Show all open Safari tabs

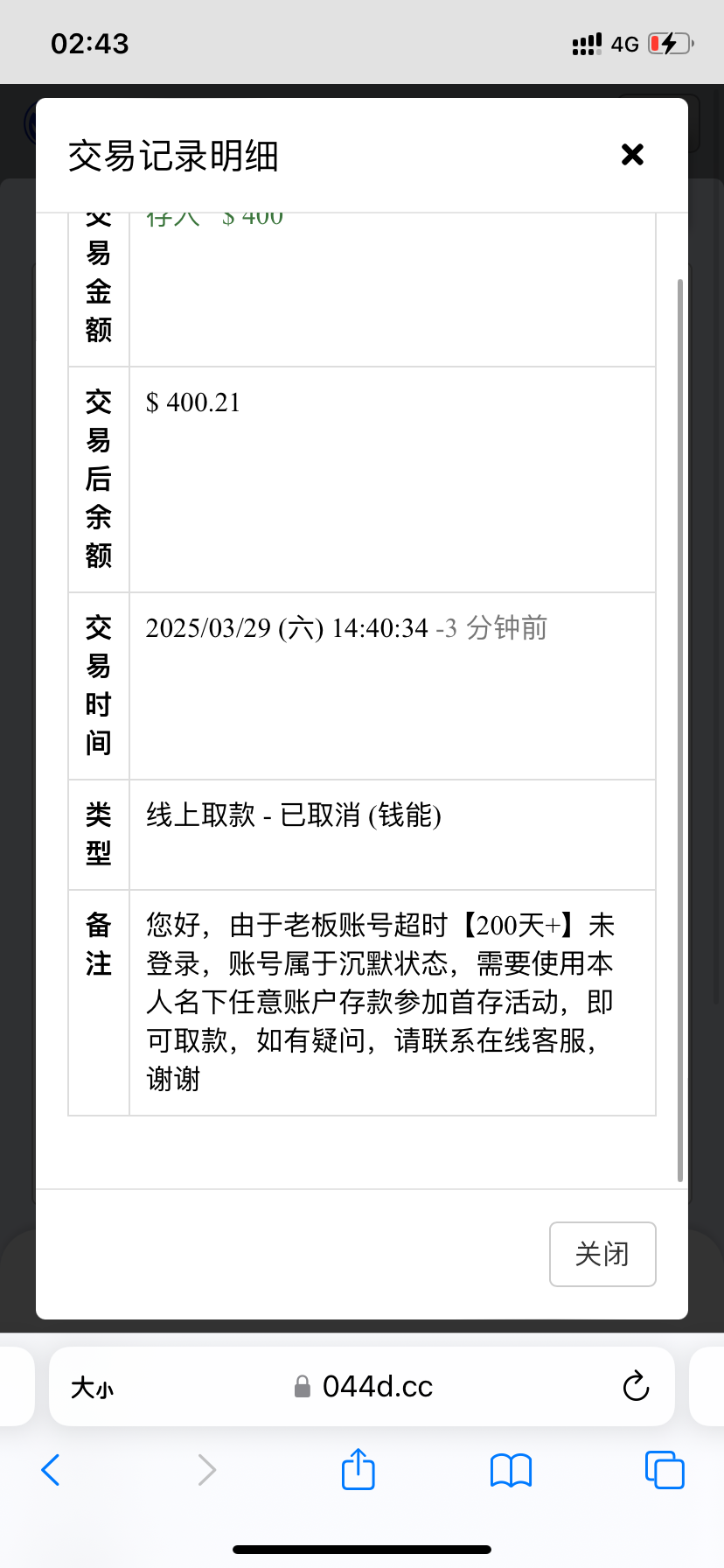click(x=665, y=1470)
